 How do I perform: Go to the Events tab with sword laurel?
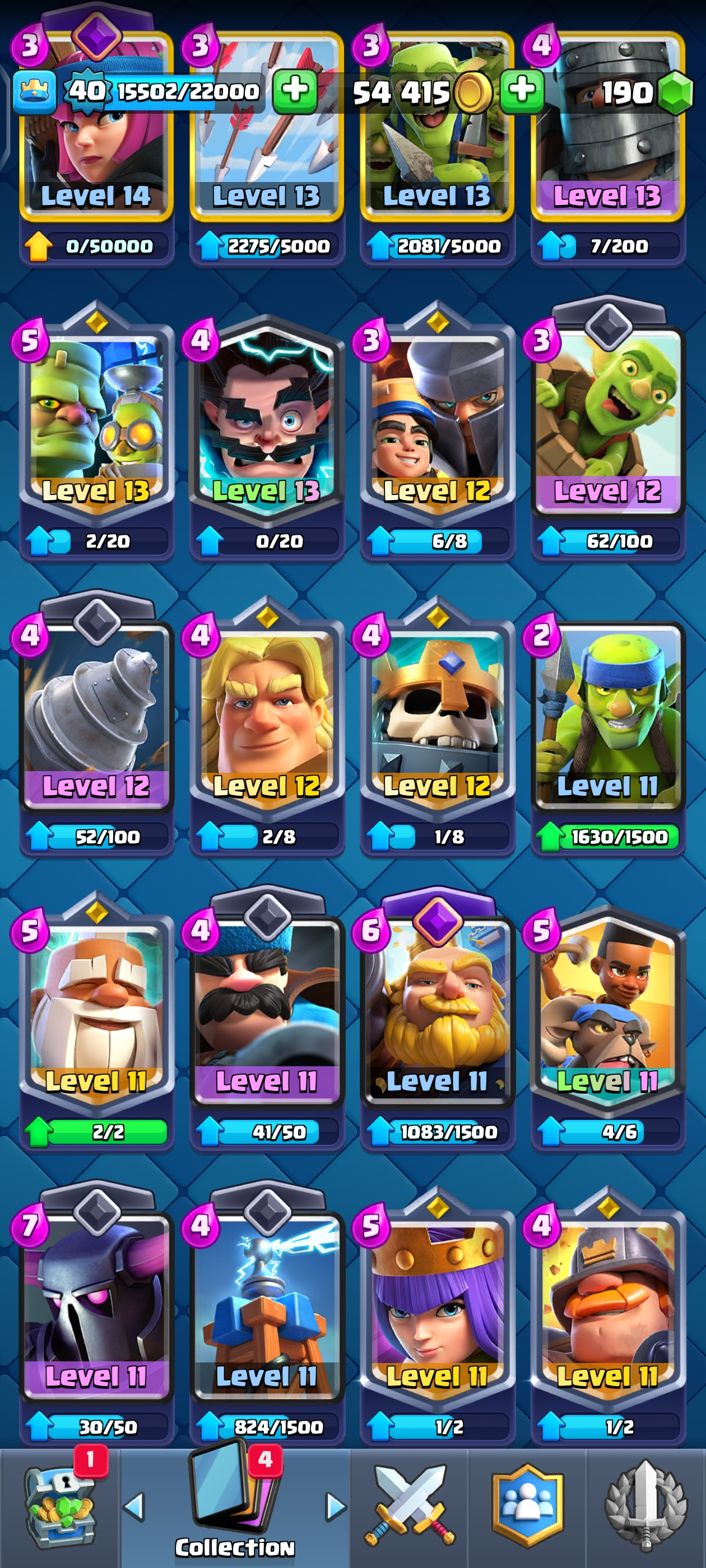[645, 1506]
